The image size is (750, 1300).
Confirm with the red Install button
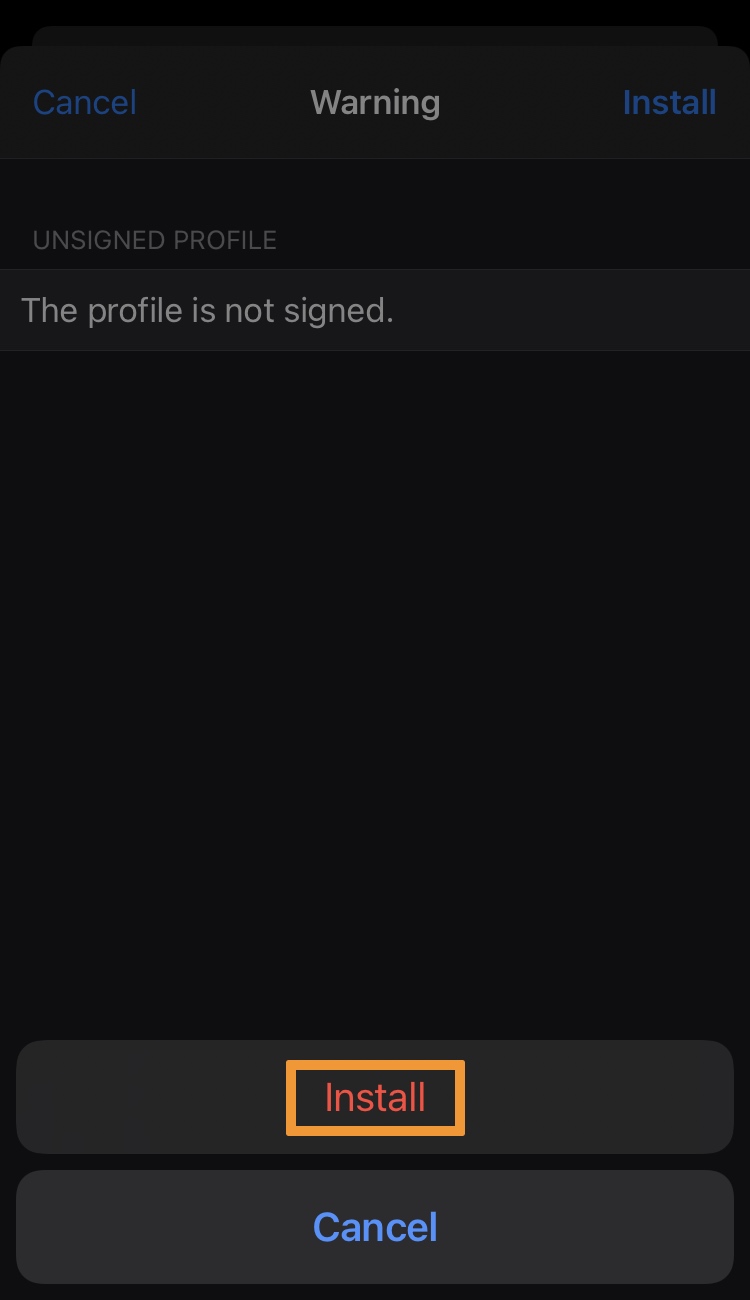[x=375, y=1097]
